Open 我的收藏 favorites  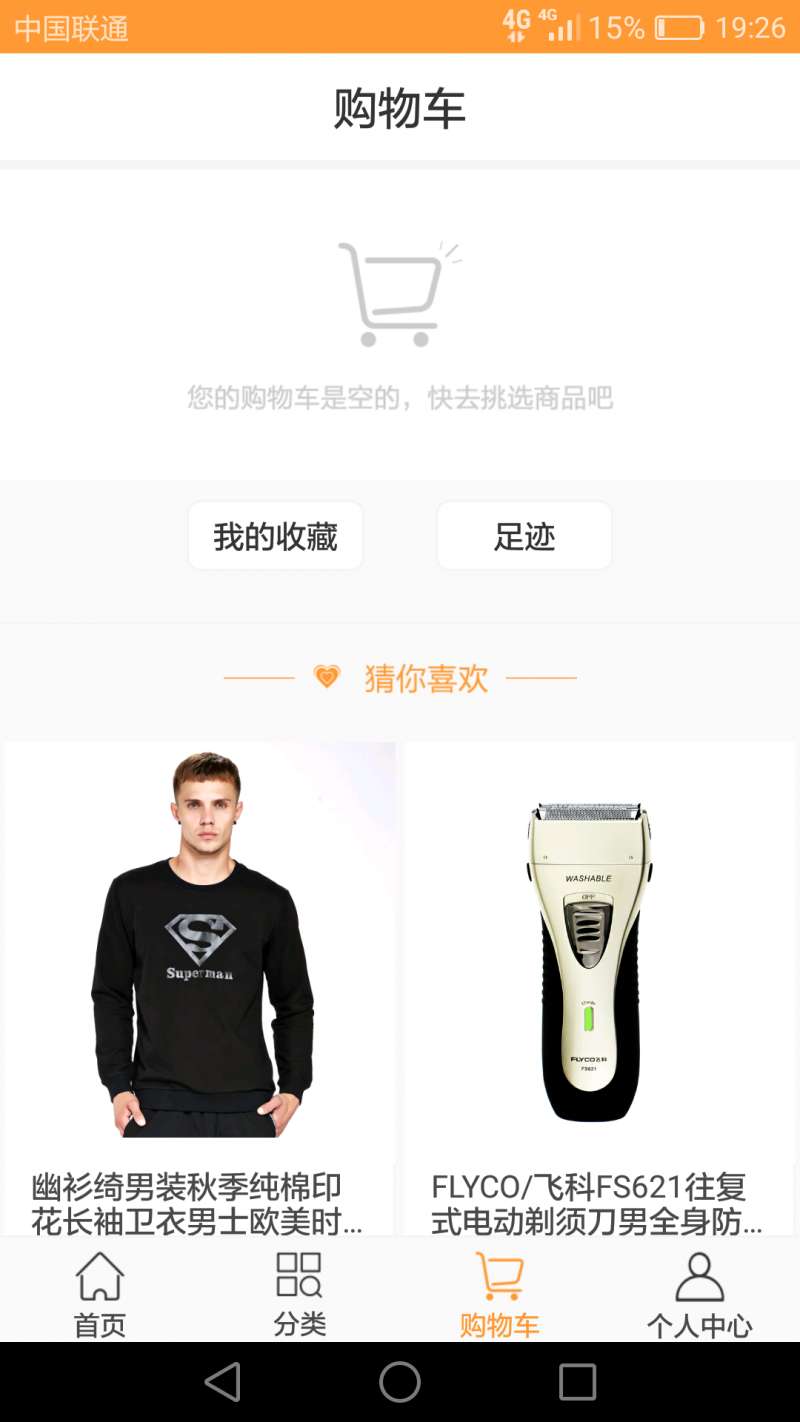point(275,537)
